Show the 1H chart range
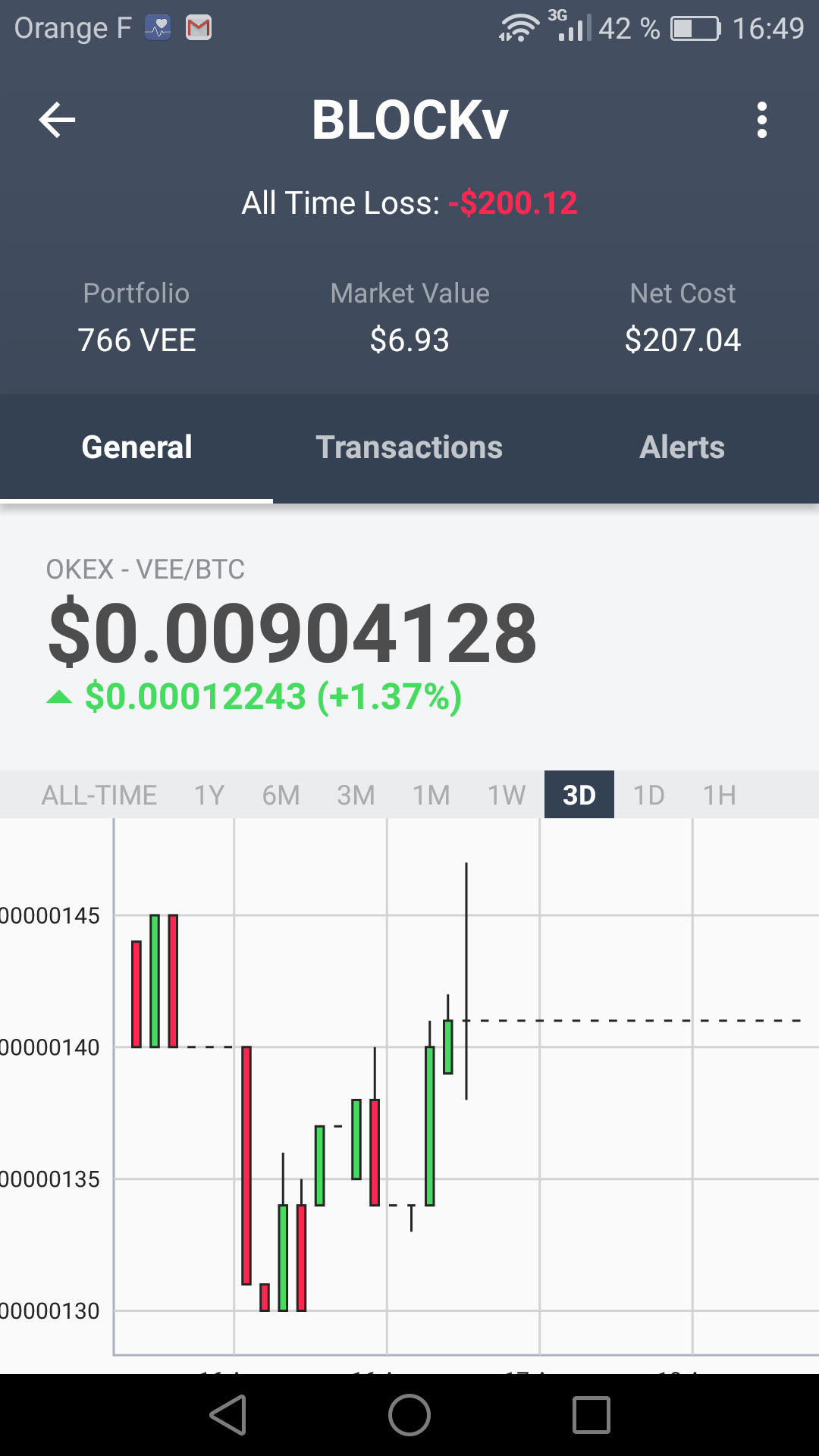The image size is (819, 1456). click(720, 795)
